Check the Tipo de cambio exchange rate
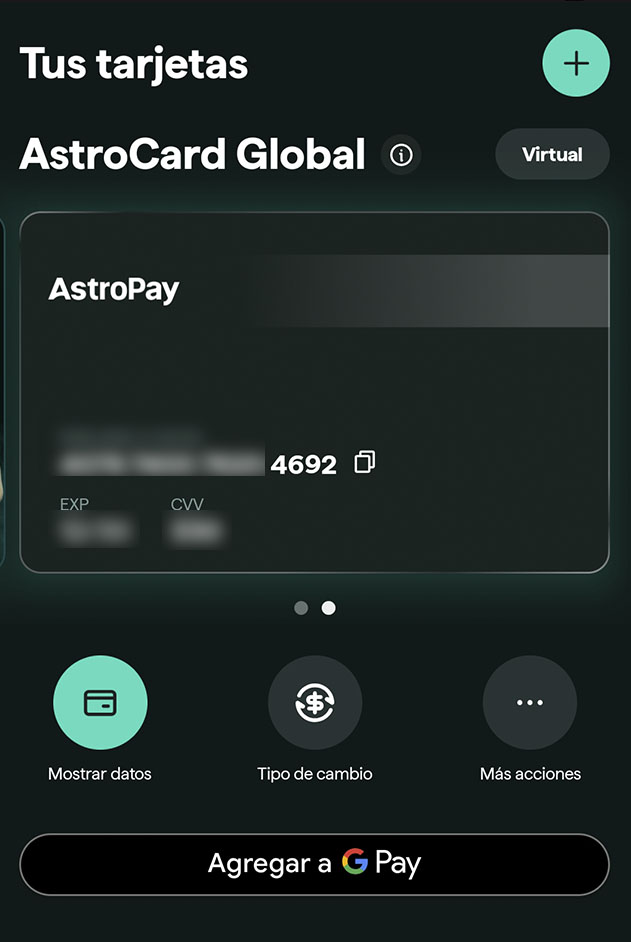The width and height of the screenshot is (631, 942). [x=315, y=702]
